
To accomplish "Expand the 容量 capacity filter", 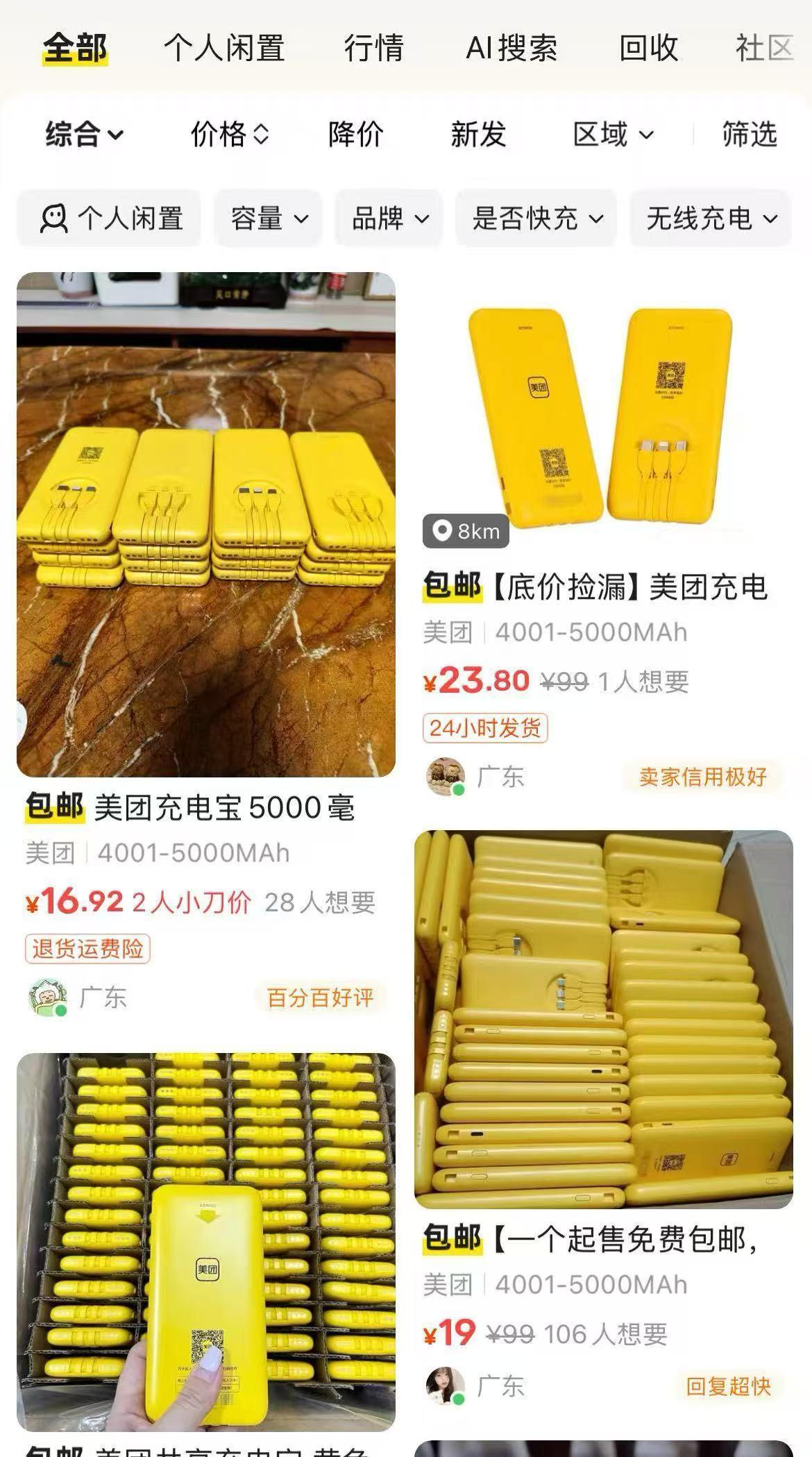I will 269,219.
